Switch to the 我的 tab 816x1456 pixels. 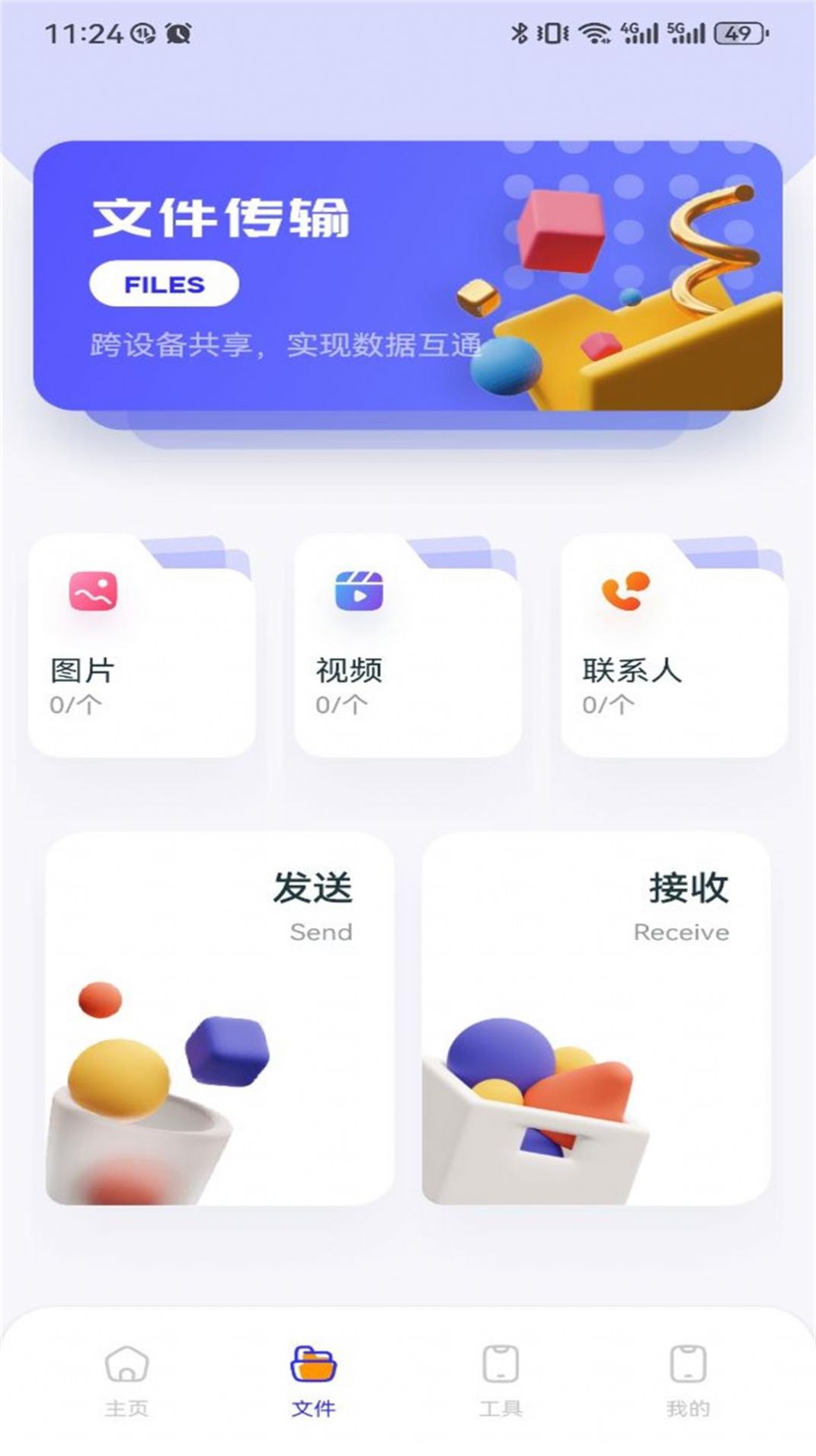pyautogui.click(x=688, y=1402)
